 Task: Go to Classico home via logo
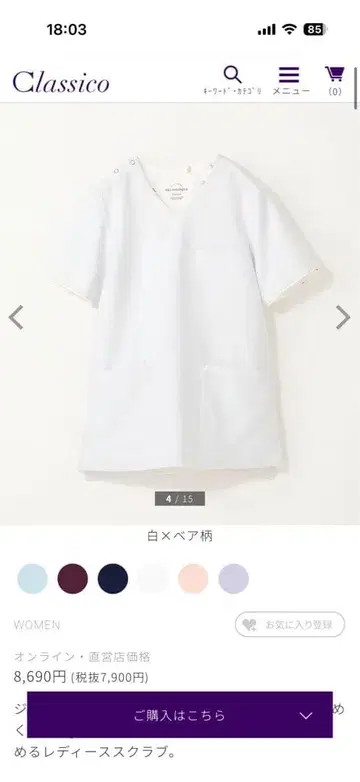tap(61, 82)
